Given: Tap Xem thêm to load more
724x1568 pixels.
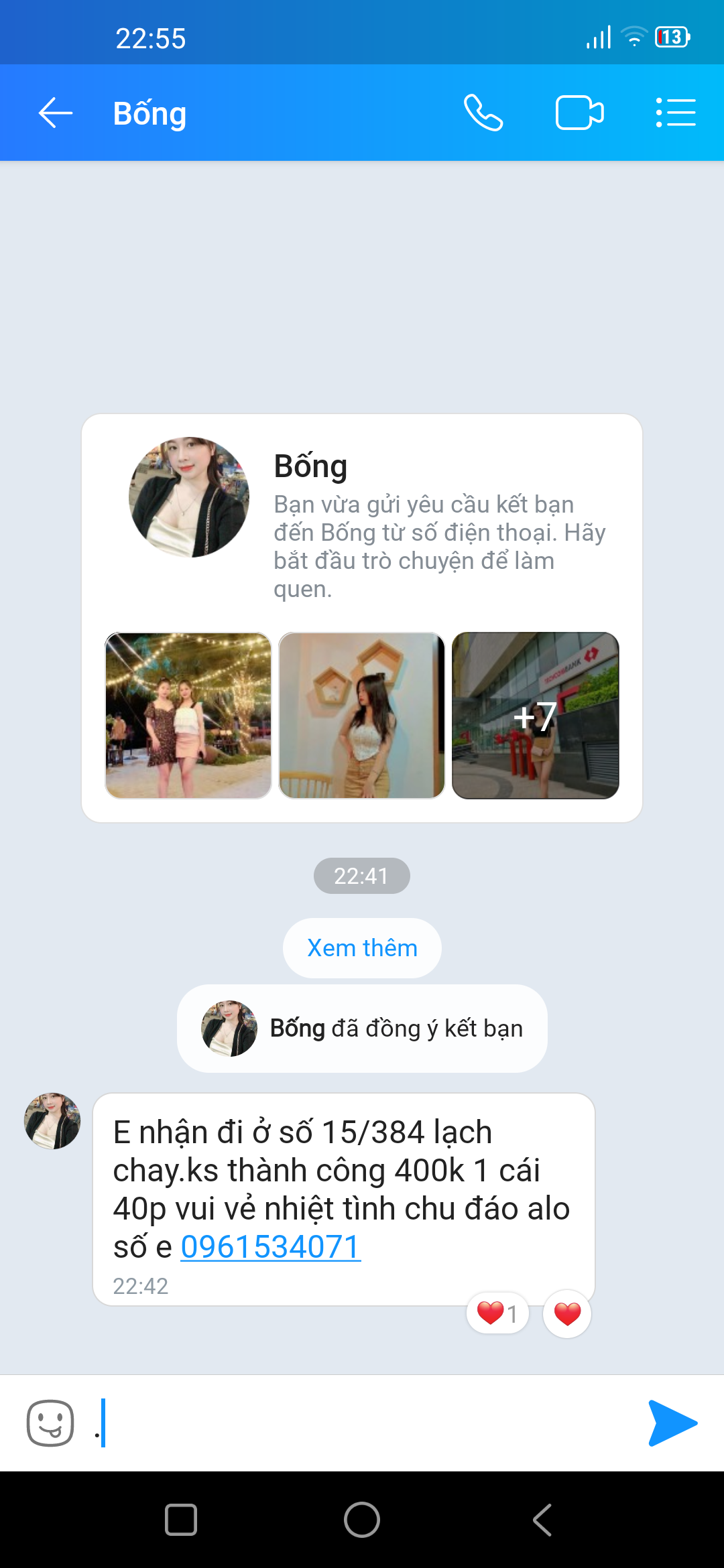Looking at the screenshot, I should [362, 948].
